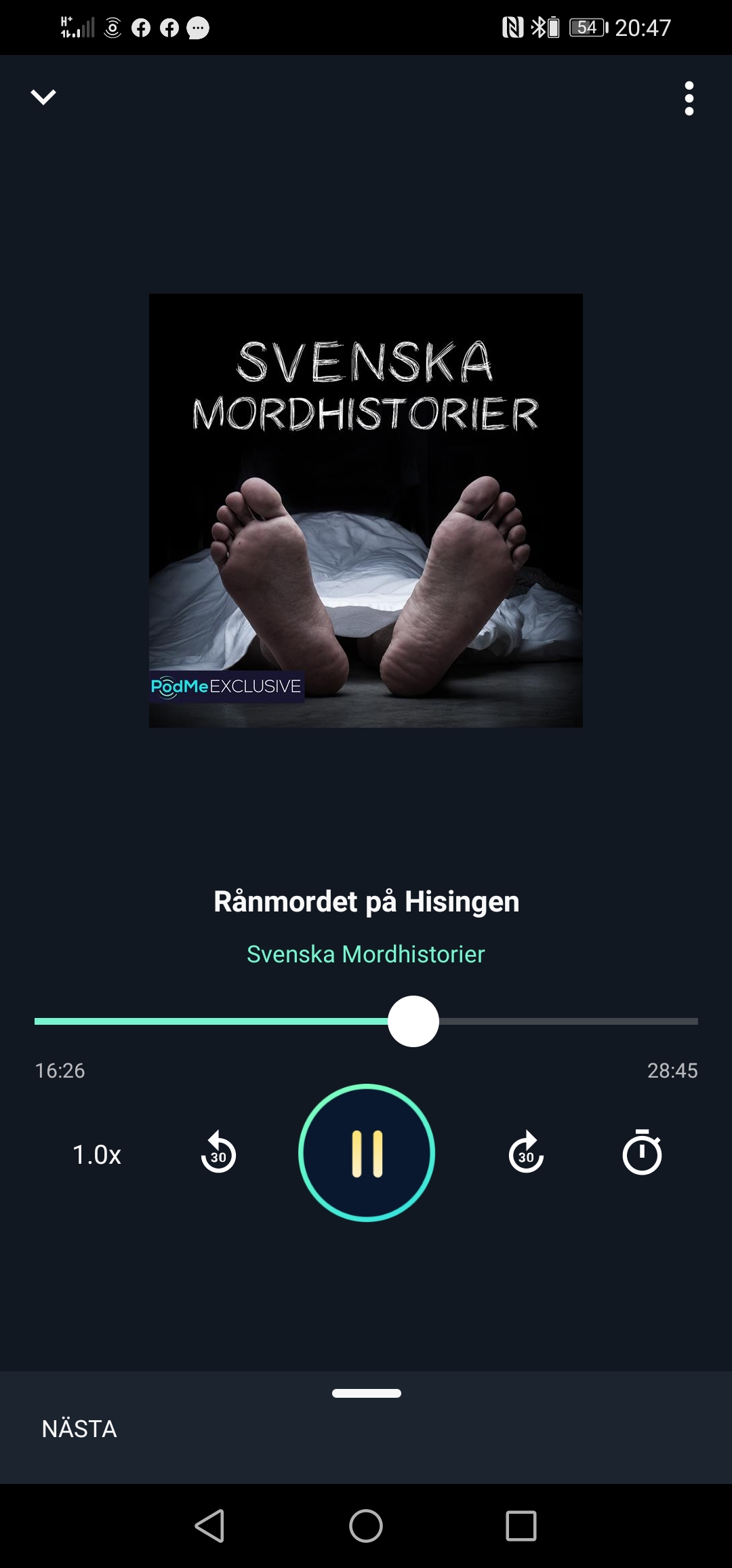Open the Svenska Mordhistorier podcast link
The height and width of the screenshot is (1568, 732).
click(365, 954)
